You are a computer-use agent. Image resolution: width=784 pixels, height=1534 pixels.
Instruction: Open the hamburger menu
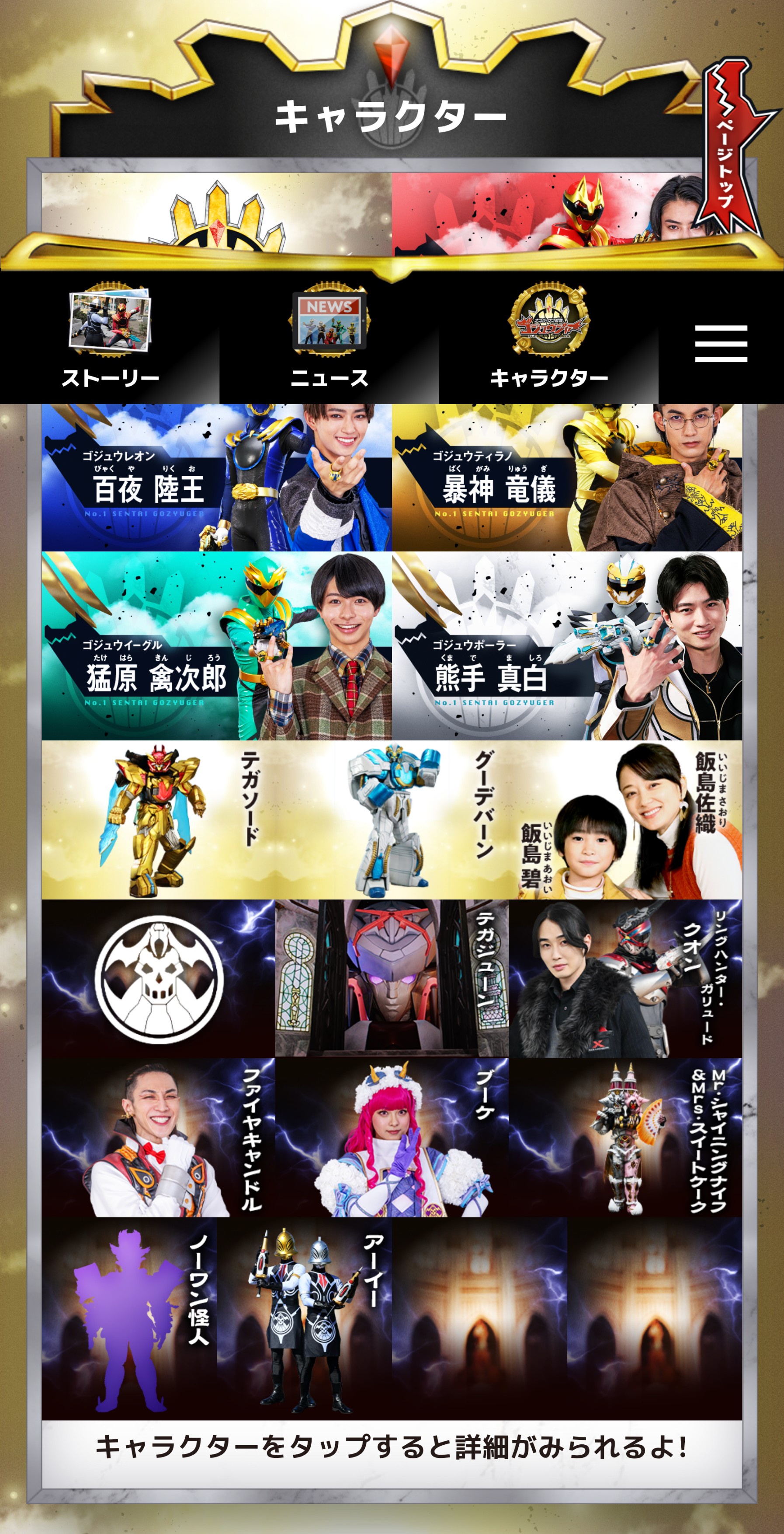tap(720, 343)
